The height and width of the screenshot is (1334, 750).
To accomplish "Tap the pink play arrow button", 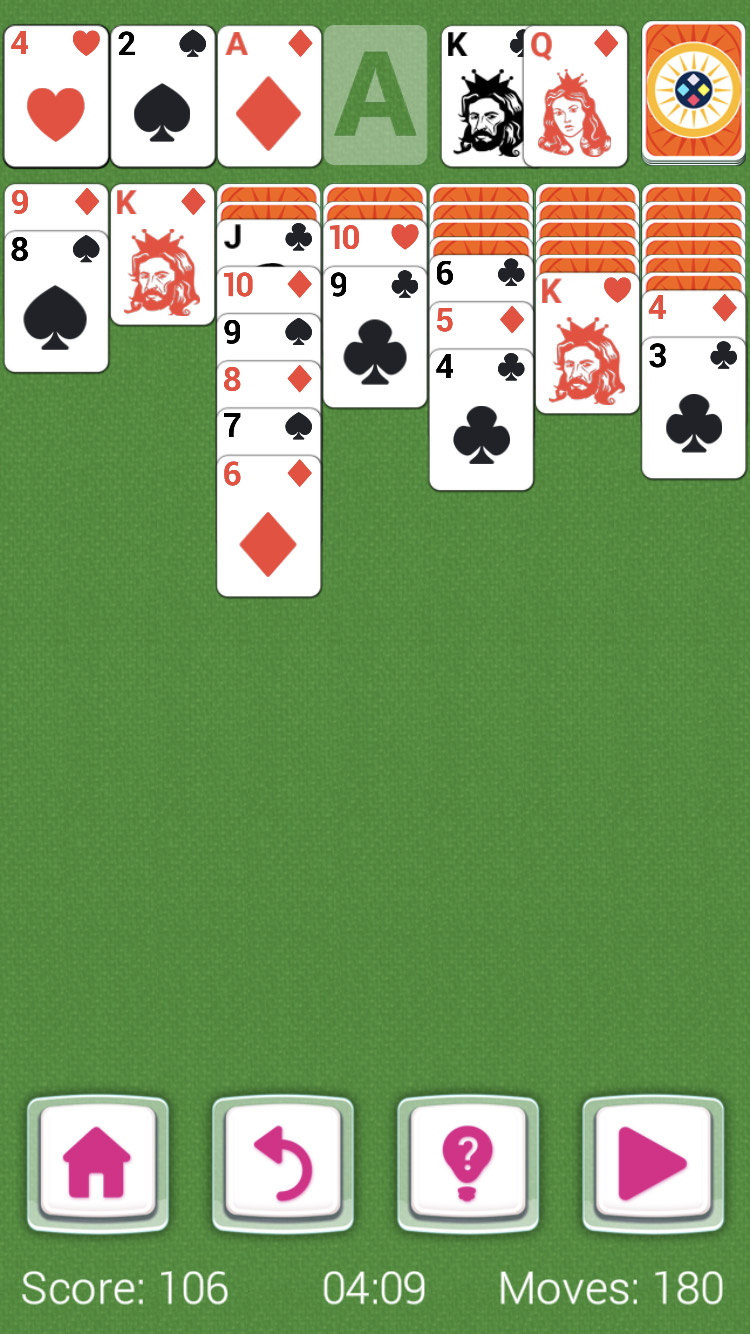I will point(653,1164).
